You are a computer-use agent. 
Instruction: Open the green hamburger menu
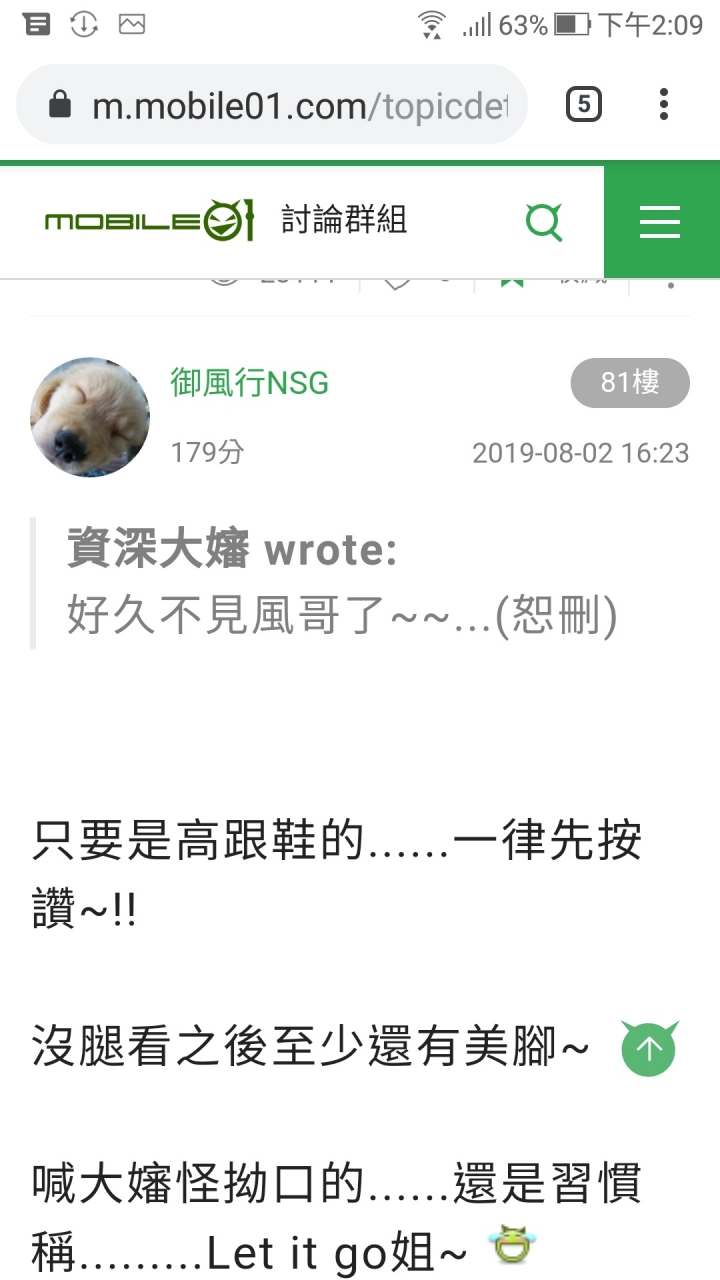[x=660, y=222]
